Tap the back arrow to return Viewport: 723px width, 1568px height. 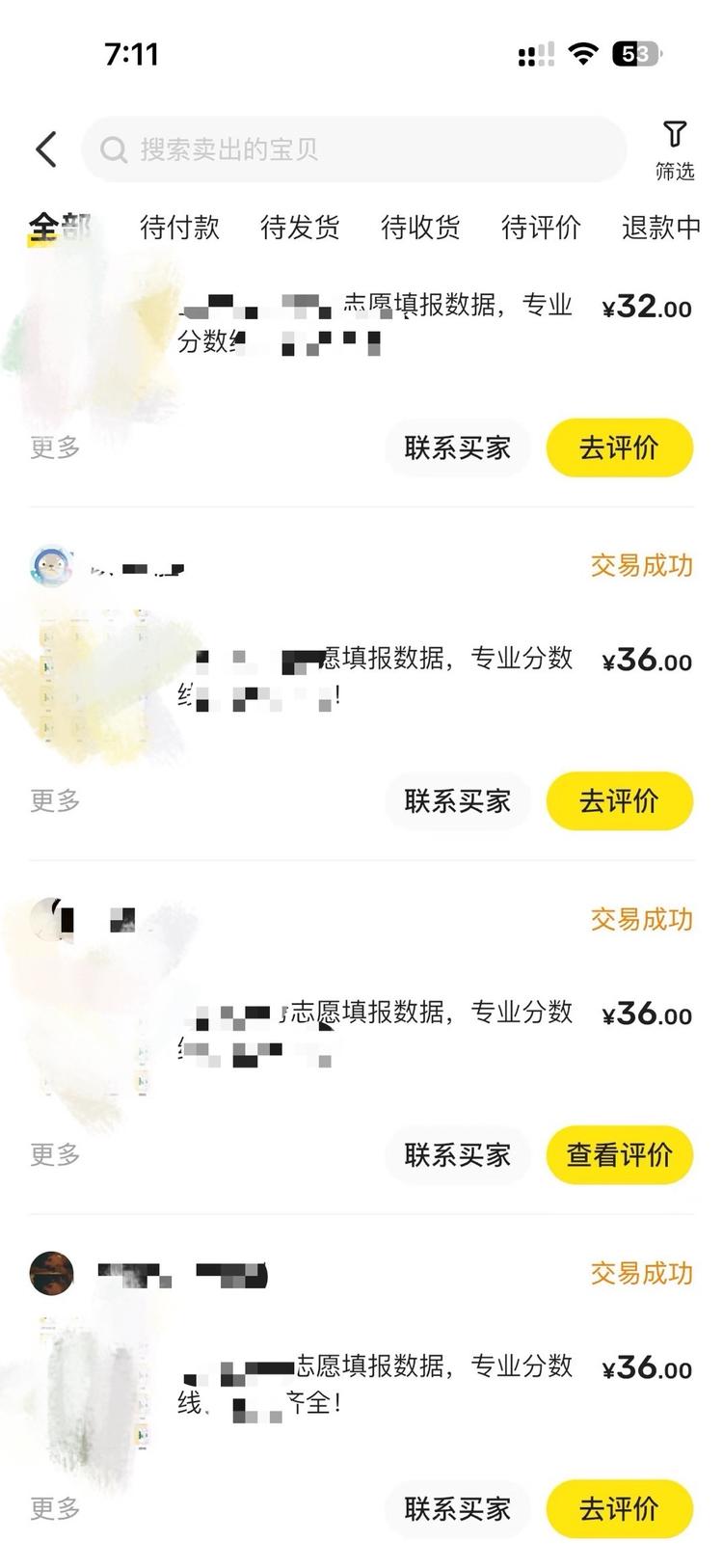tap(45, 149)
